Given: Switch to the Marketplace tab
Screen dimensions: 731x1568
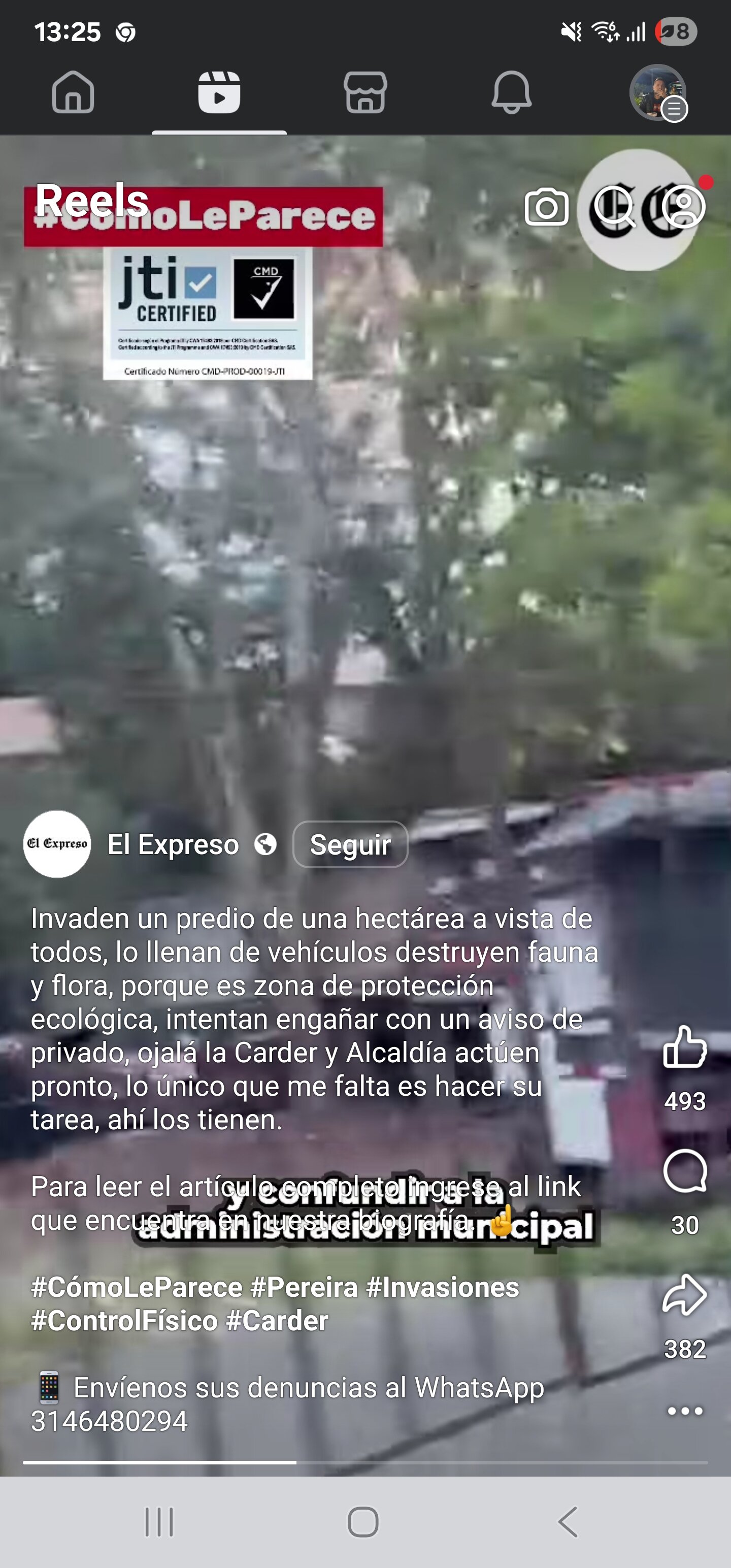Looking at the screenshot, I should 365,92.
